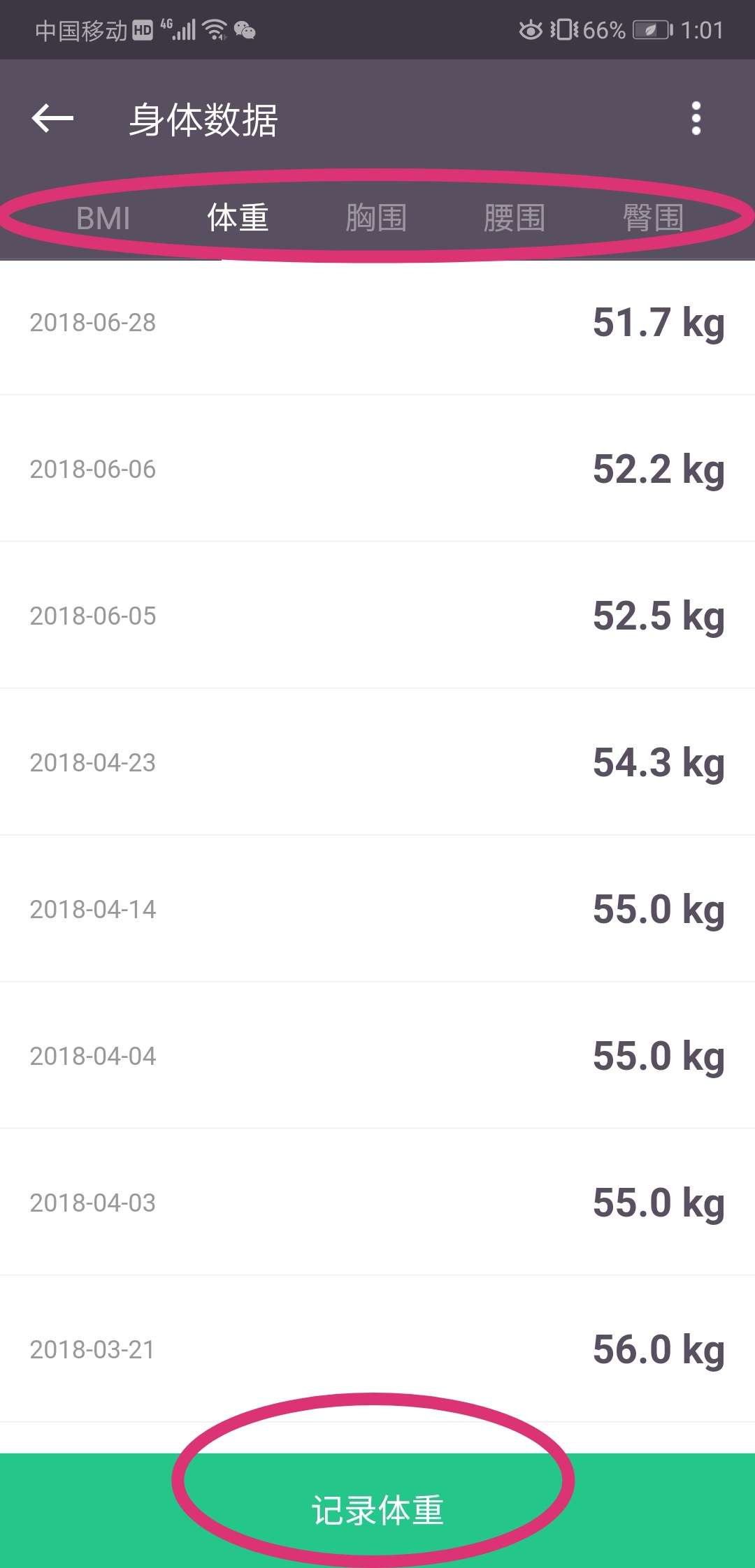The height and width of the screenshot is (1568, 755).
Task: Select the currently active 体重 tab
Action: click(238, 219)
